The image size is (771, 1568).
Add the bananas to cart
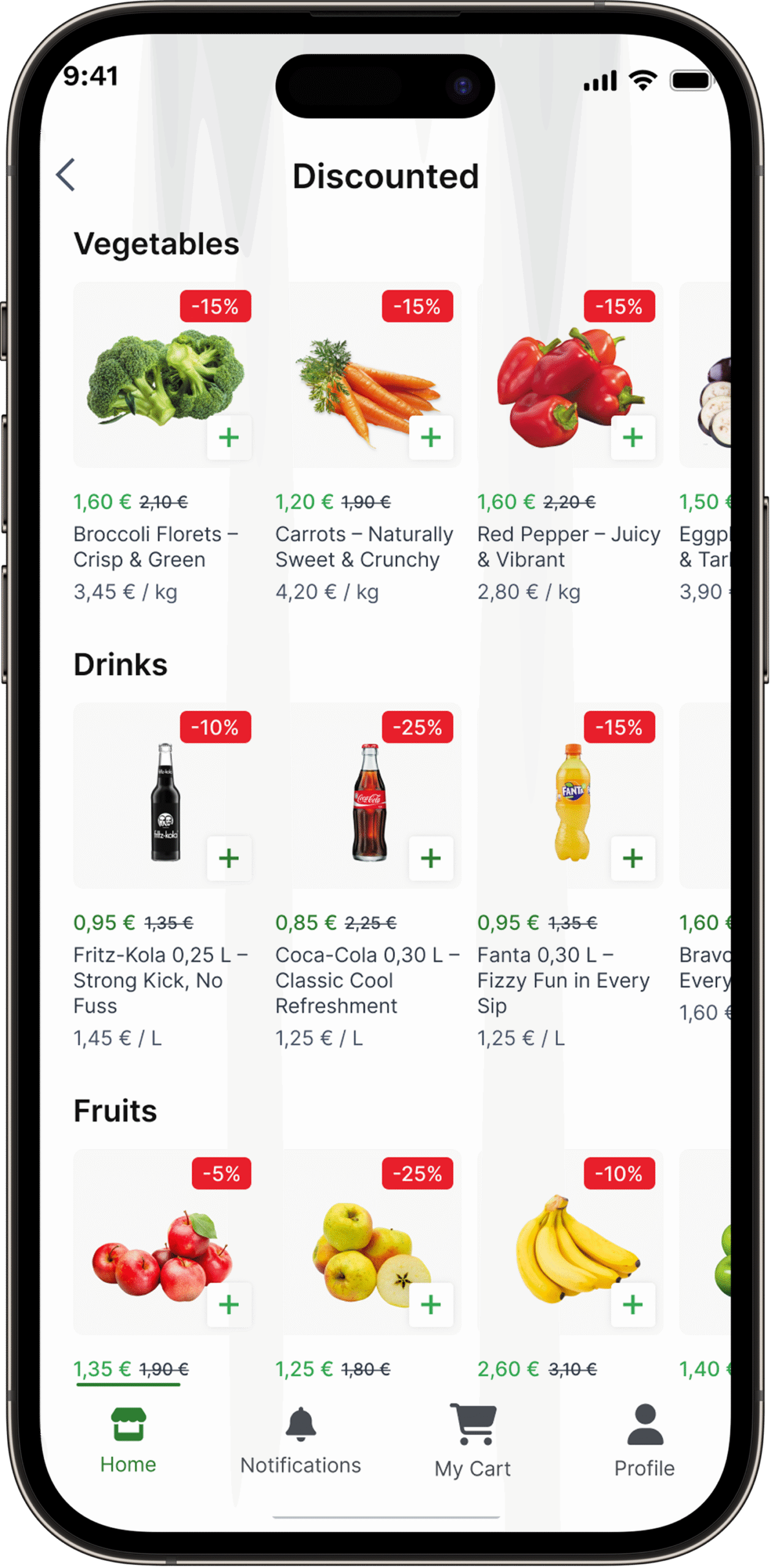click(x=633, y=1305)
